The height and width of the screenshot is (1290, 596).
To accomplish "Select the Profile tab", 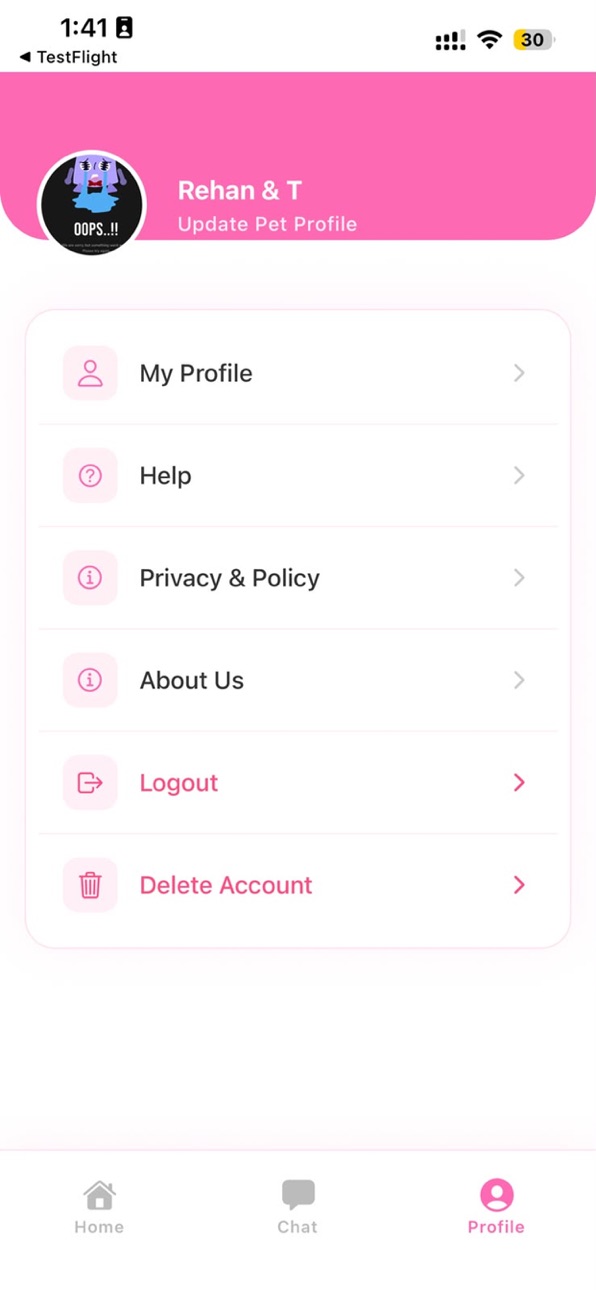I will click(x=496, y=1207).
